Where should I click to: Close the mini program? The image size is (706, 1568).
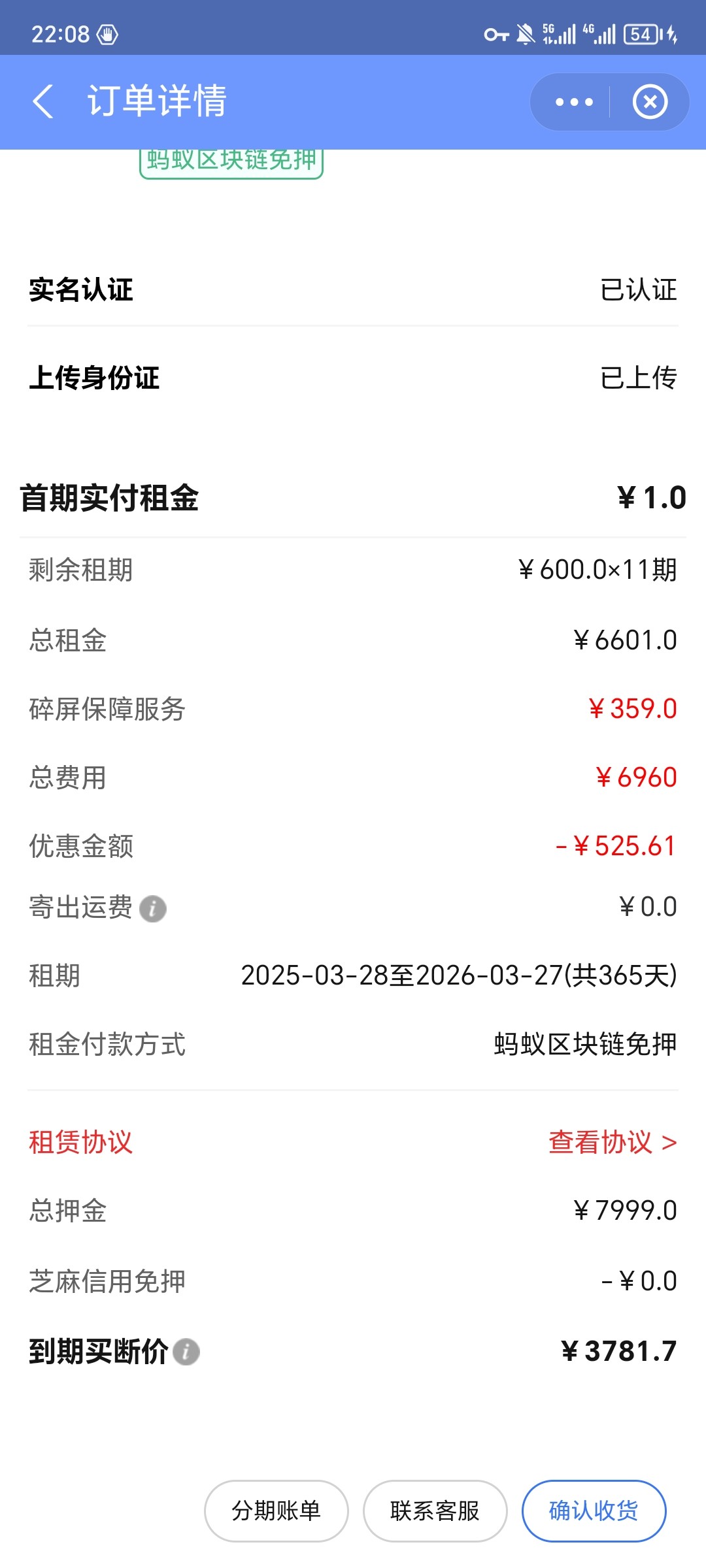click(650, 102)
